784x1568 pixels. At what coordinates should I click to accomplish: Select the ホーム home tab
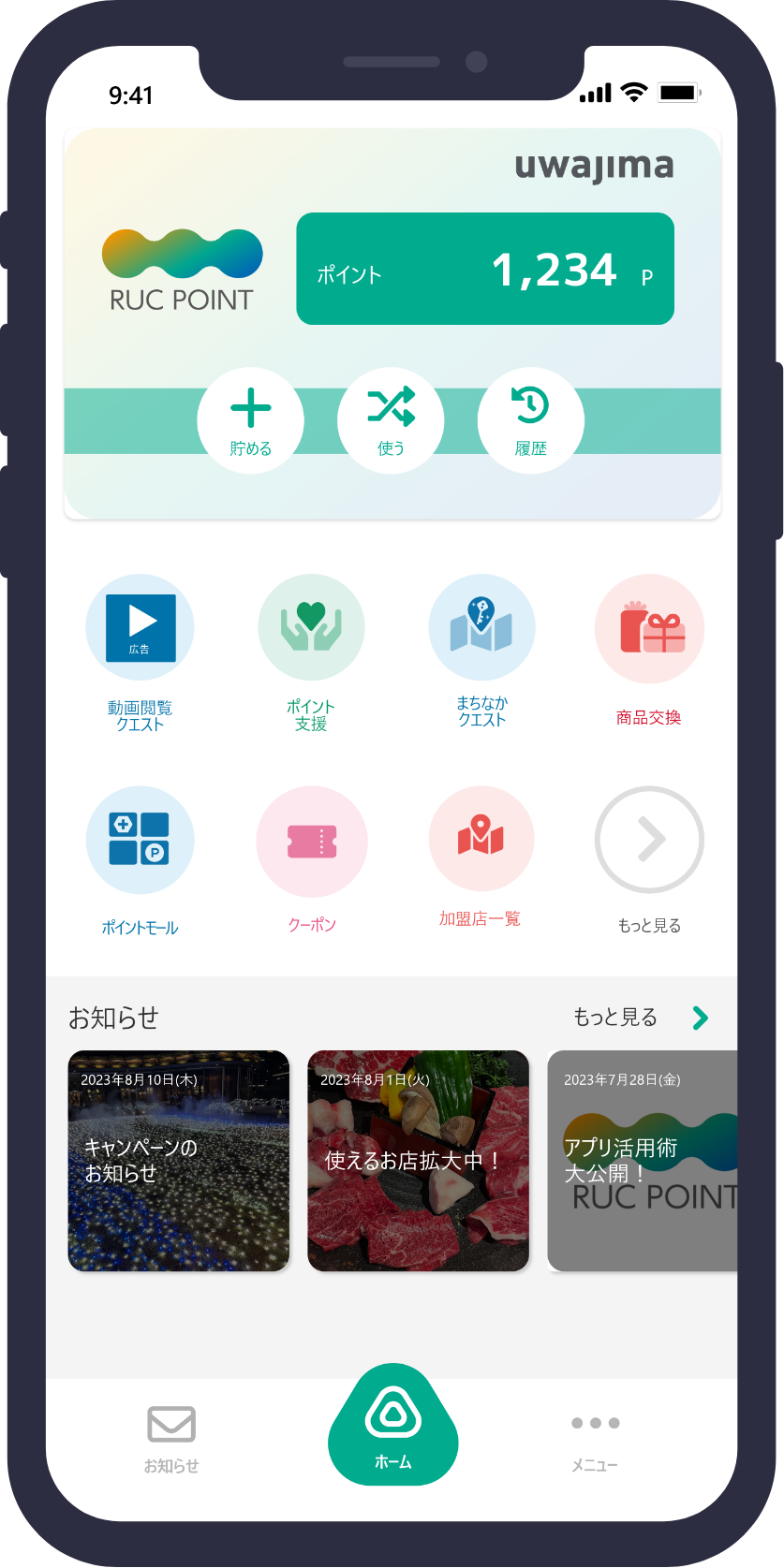coord(392,1428)
